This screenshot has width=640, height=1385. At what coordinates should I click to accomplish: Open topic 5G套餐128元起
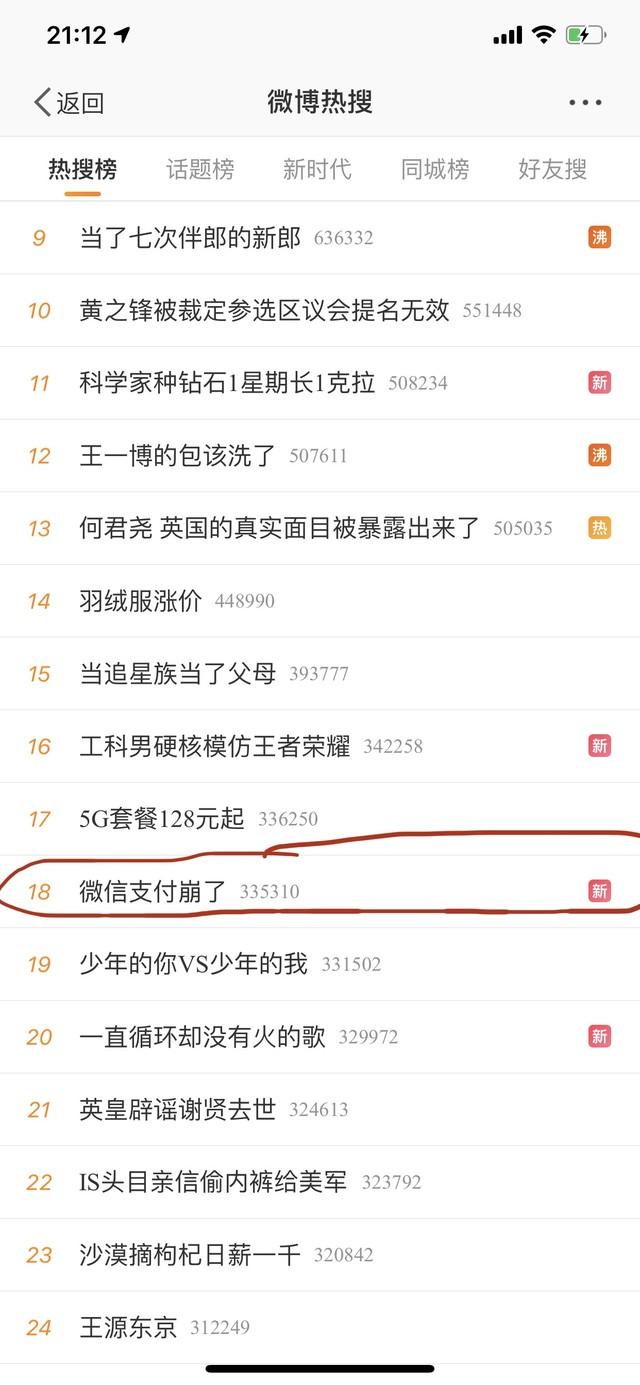(162, 819)
